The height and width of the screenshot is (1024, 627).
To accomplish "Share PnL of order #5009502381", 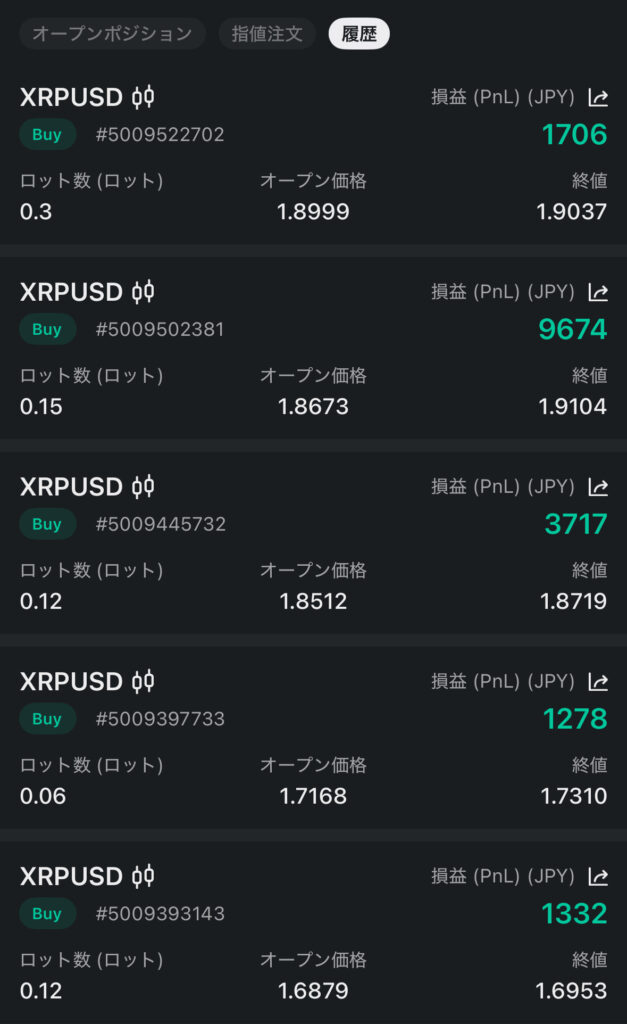I will point(598,293).
